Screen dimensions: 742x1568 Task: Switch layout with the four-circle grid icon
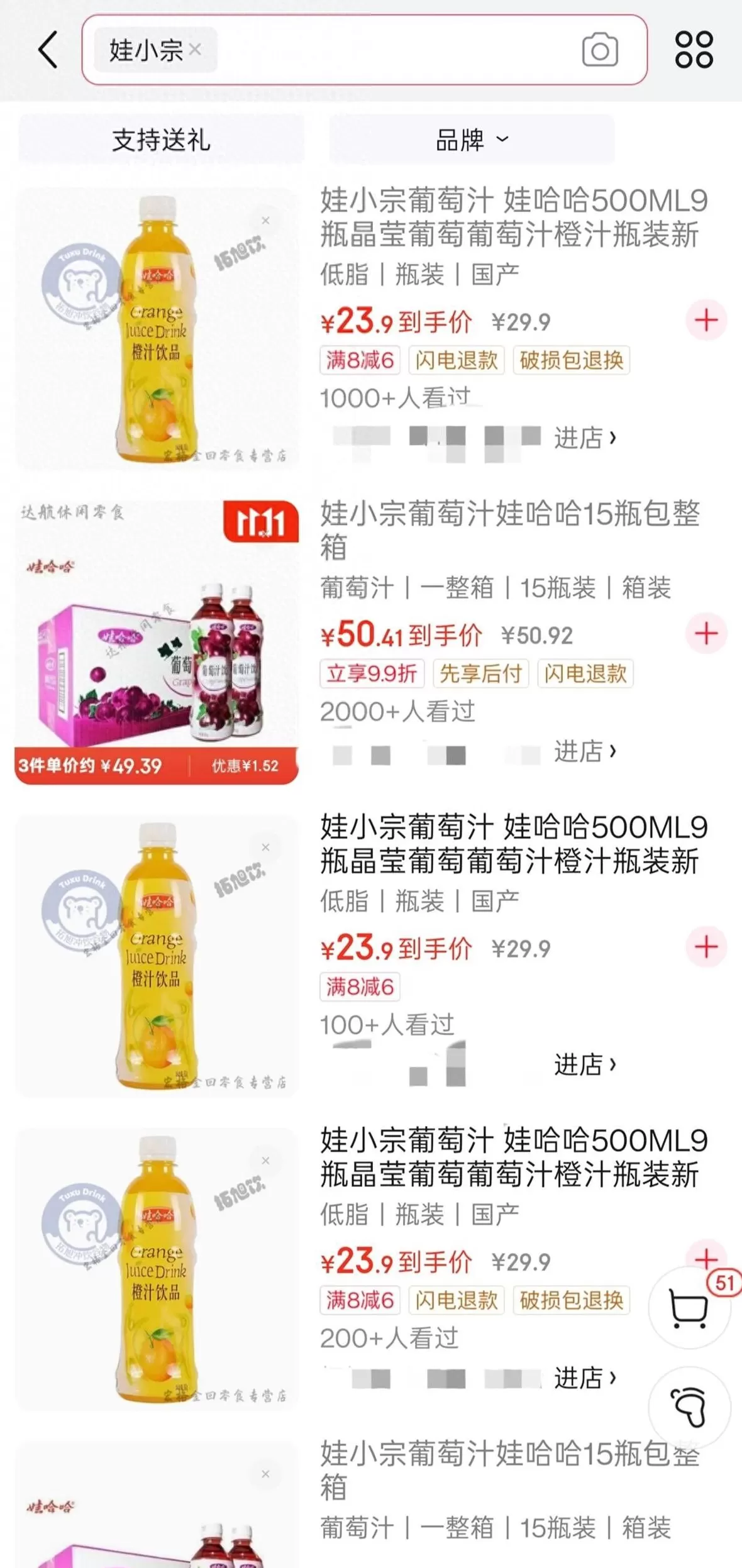pos(694,50)
